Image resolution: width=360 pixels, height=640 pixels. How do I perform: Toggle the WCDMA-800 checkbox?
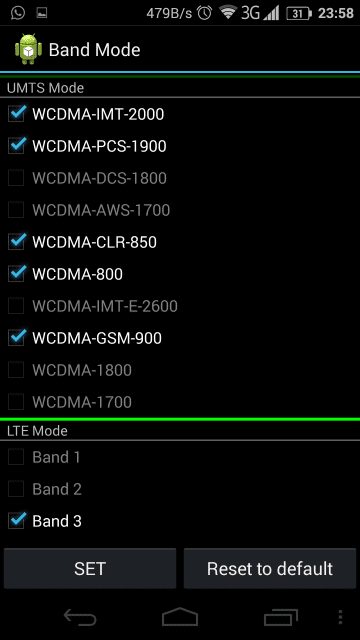pos(16,274)
